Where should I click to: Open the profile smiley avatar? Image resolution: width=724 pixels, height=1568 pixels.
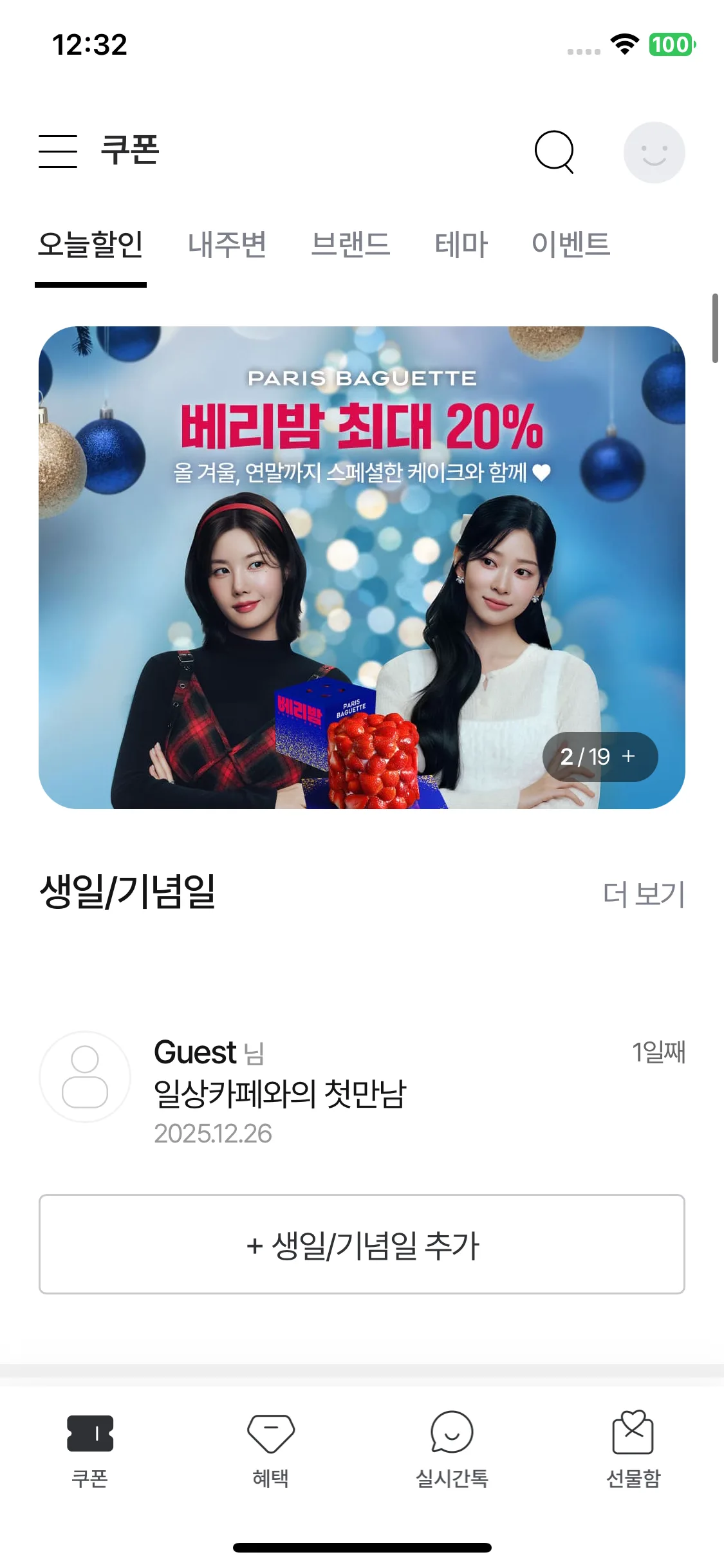click(x=654, y=153)
